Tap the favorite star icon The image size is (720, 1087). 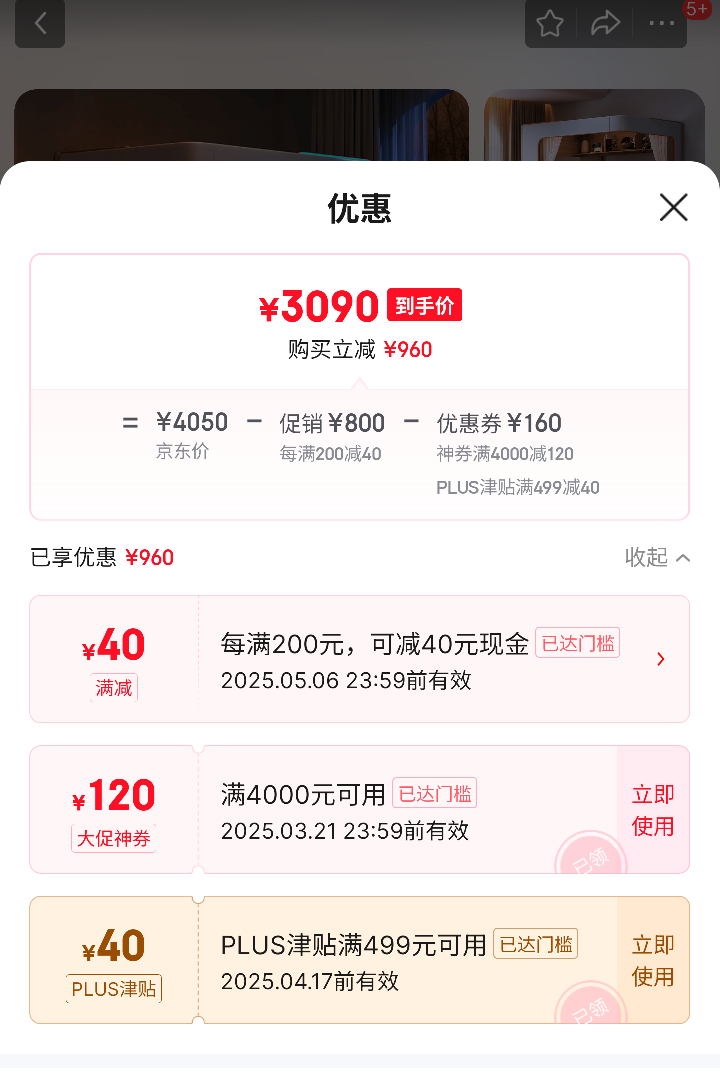(550, 24)
